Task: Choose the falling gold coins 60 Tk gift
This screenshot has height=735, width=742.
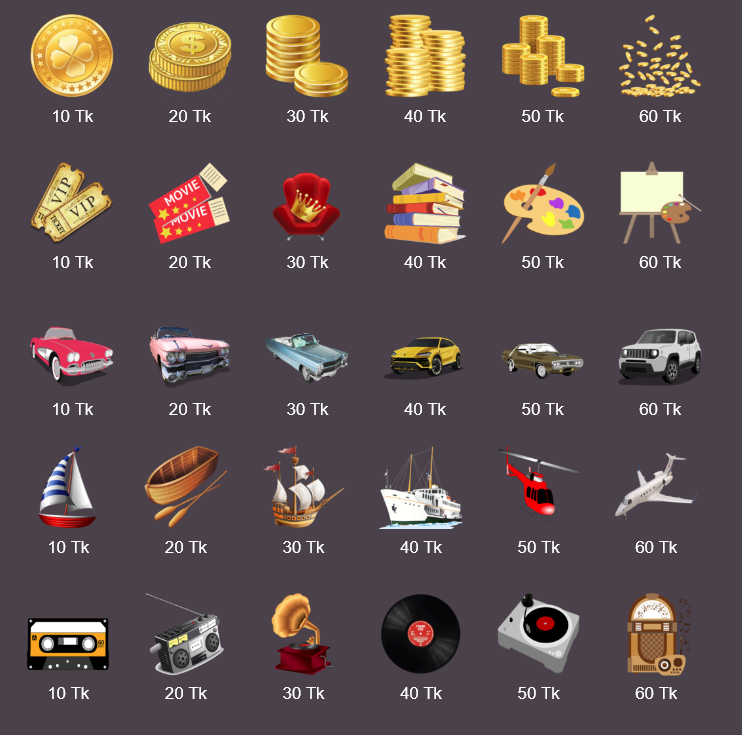Action: coord(659,58)
